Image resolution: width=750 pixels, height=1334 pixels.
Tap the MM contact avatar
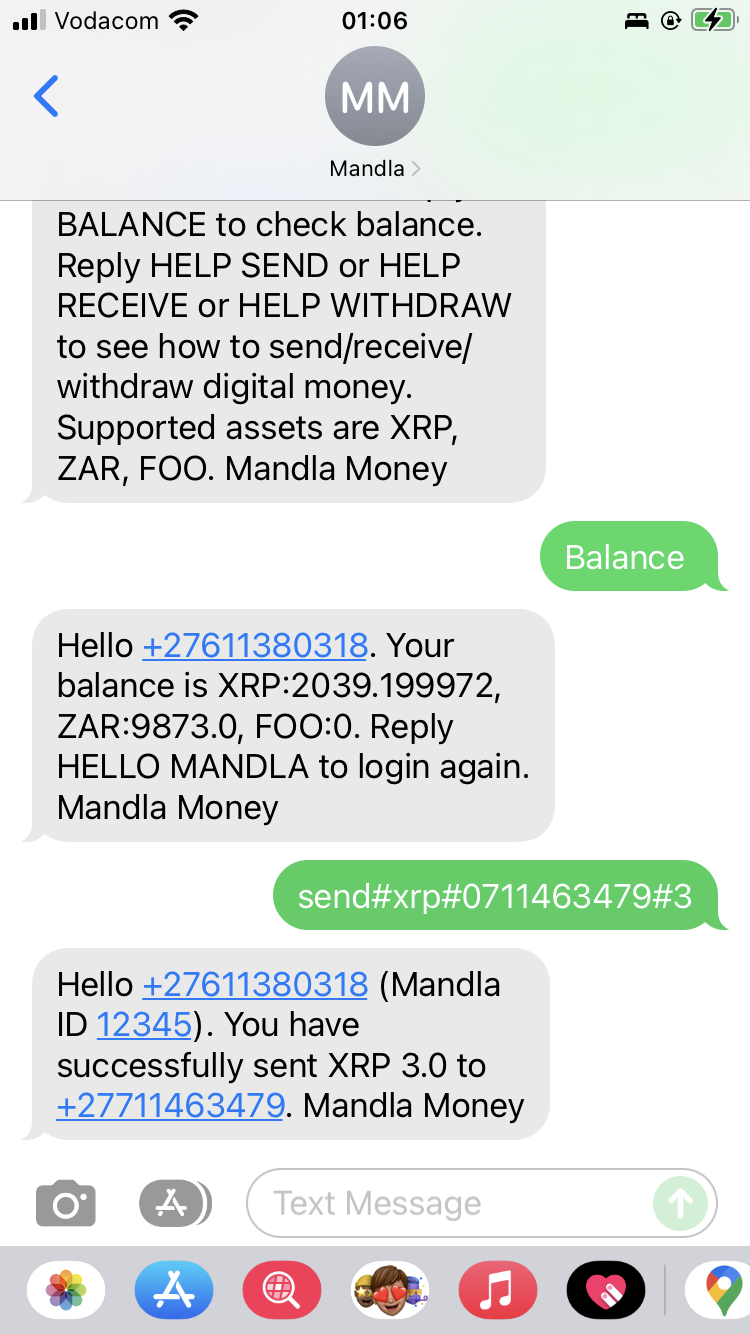point(375,95)
